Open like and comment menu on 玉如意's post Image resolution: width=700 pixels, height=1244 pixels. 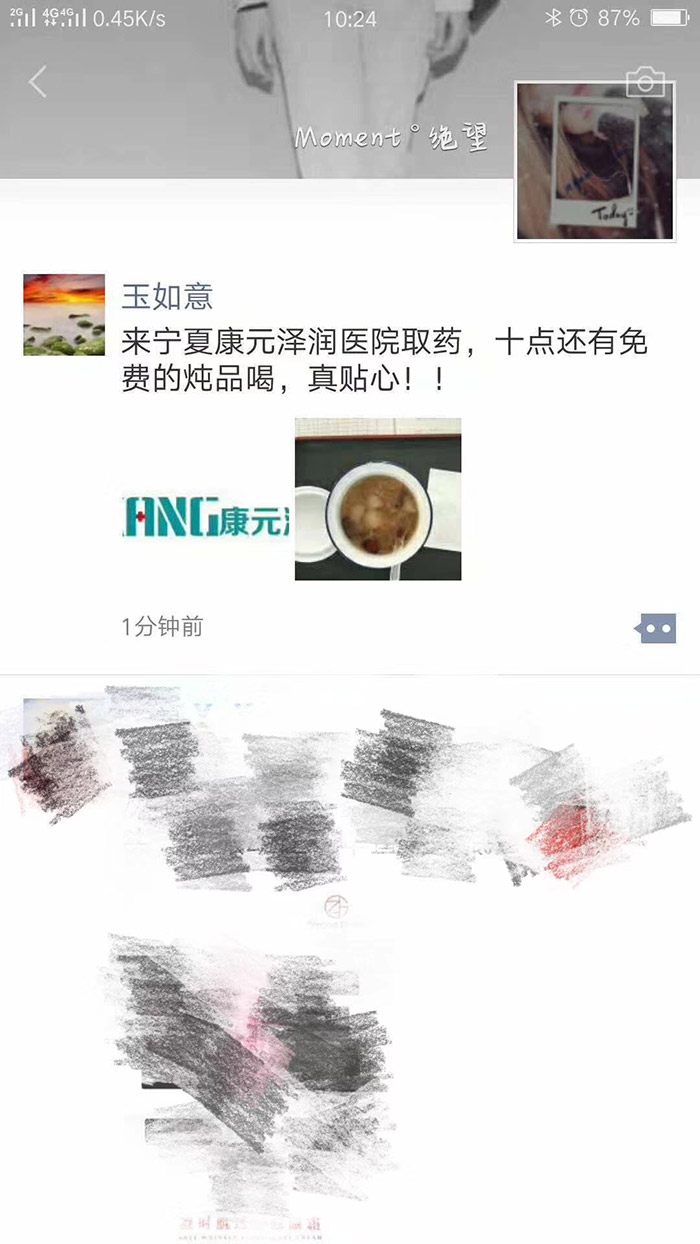coord(656,628)
